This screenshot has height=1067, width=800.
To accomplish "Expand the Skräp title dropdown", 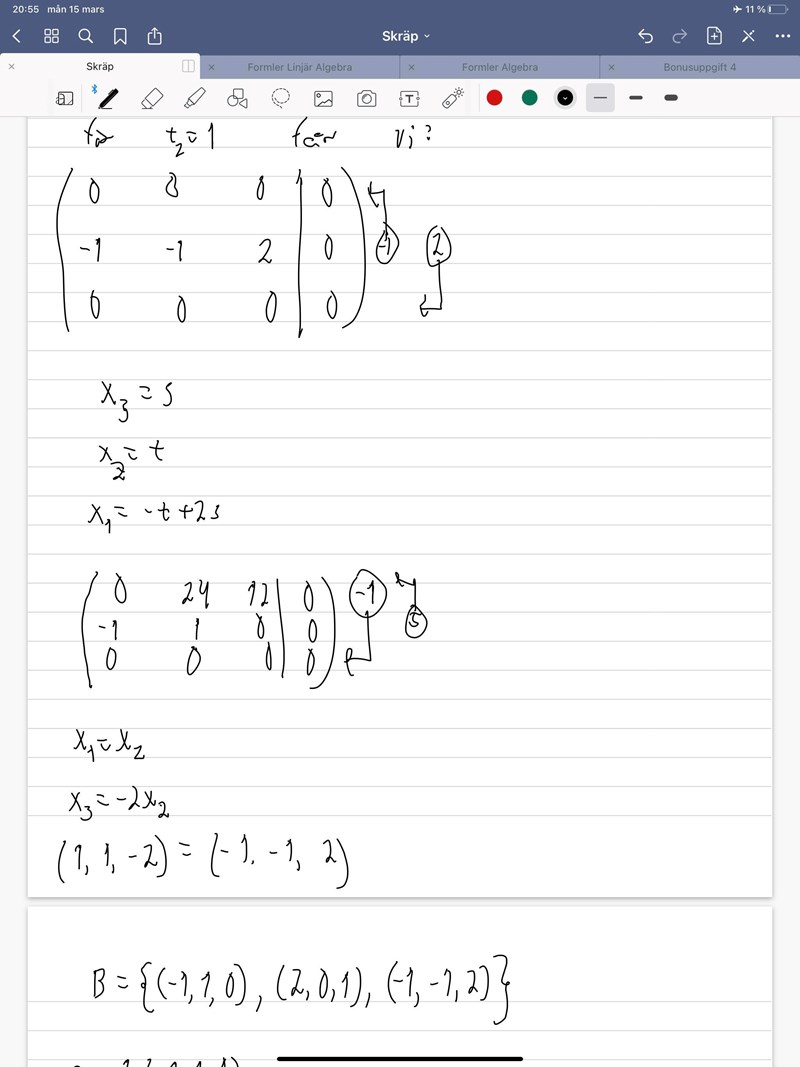I will [406, 36].
